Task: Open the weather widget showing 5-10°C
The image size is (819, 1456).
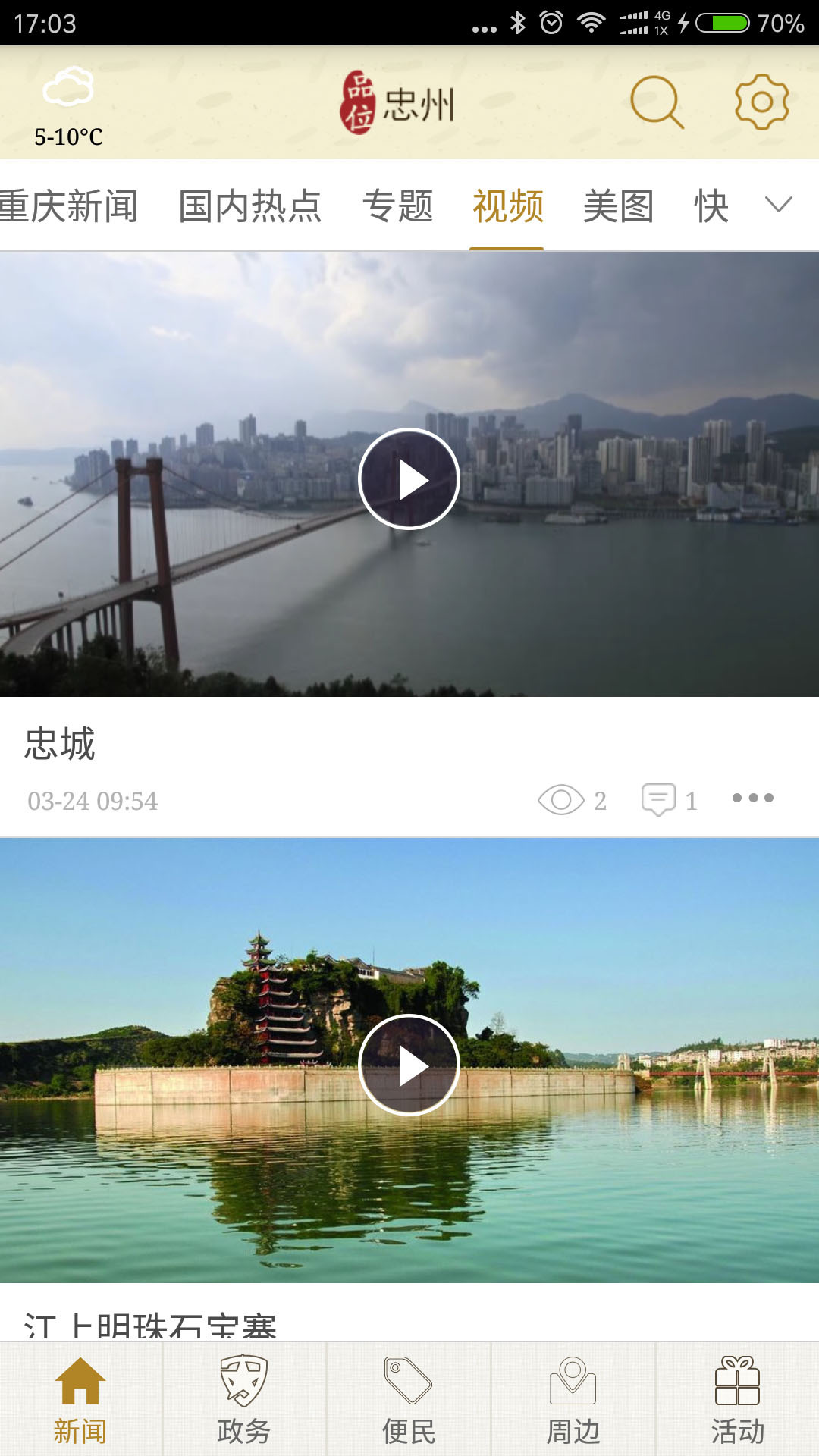Action: point(68,106)
